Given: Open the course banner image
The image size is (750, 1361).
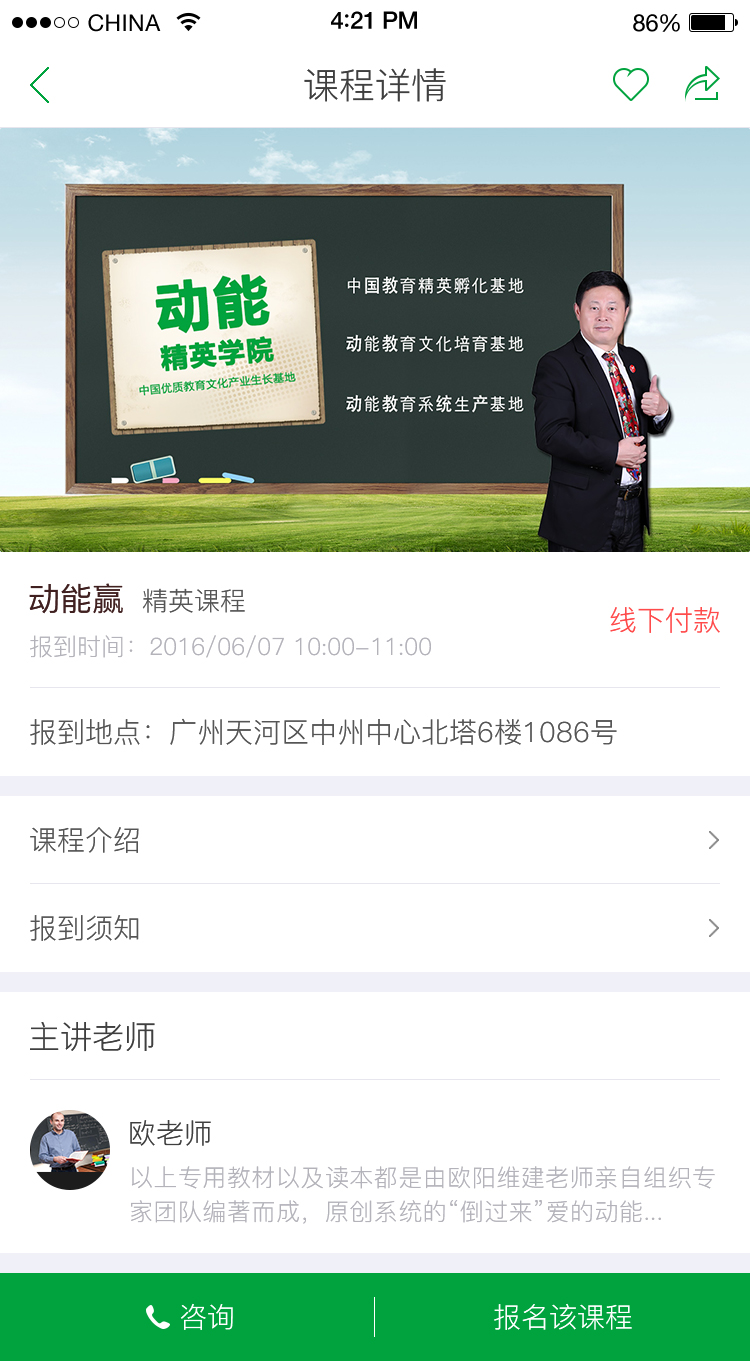Looking at the screenshot, I should coord(375,340).
